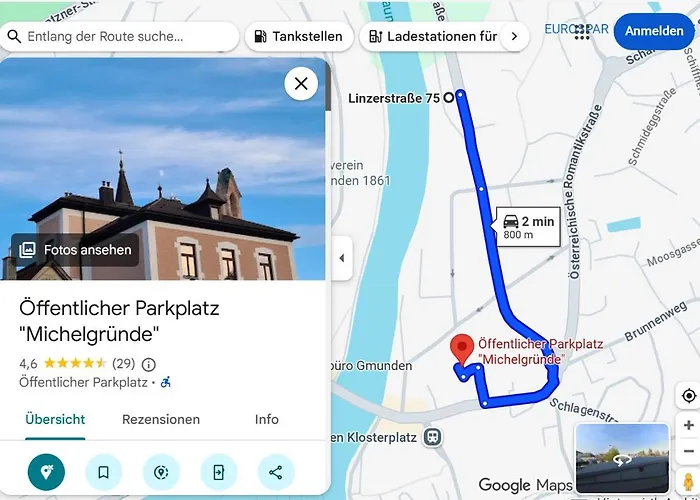Collapse the side panel arrow

[341, 258]
